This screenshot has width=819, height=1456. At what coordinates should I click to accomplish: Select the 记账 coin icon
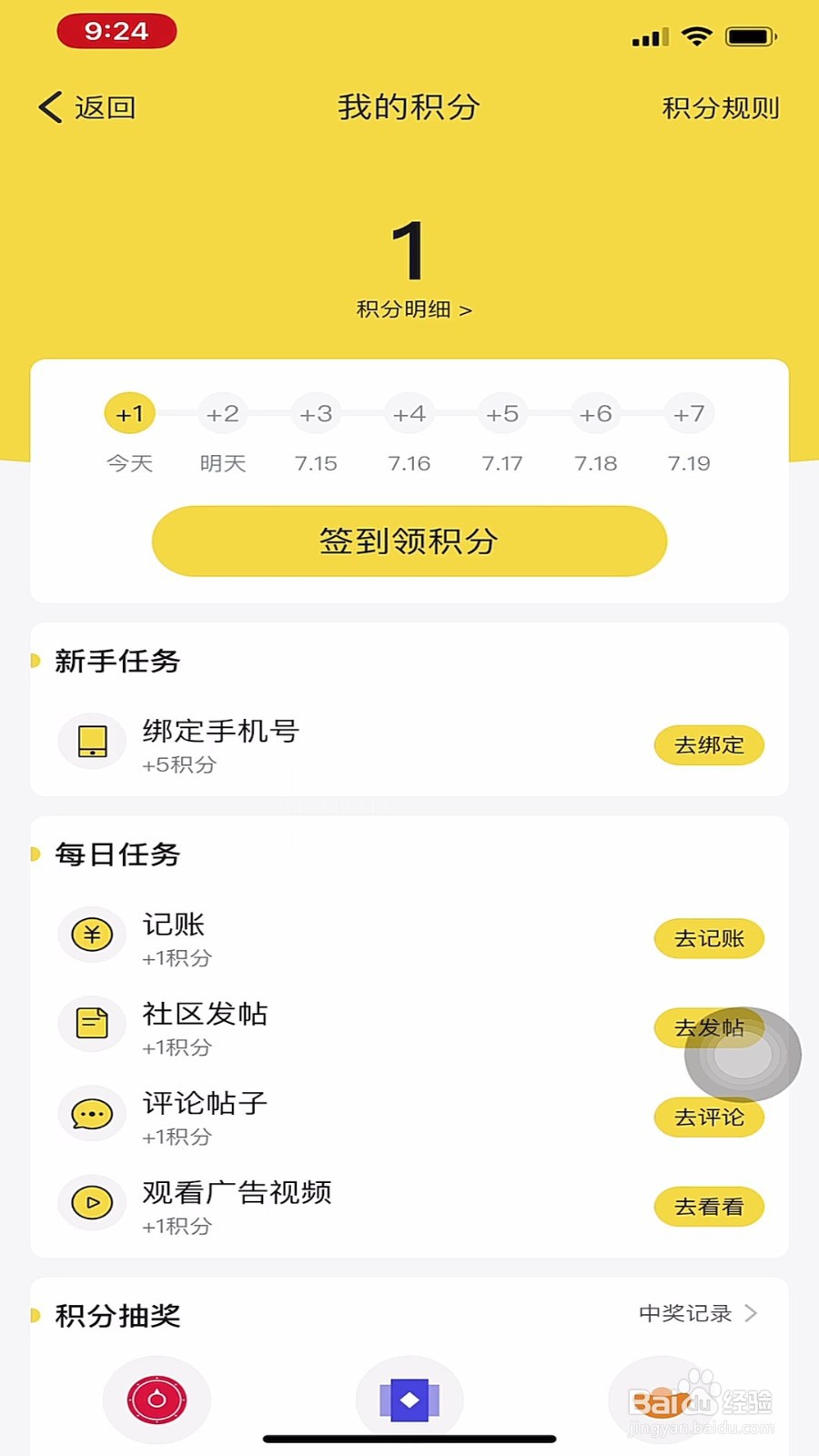[x=91, y=934]
